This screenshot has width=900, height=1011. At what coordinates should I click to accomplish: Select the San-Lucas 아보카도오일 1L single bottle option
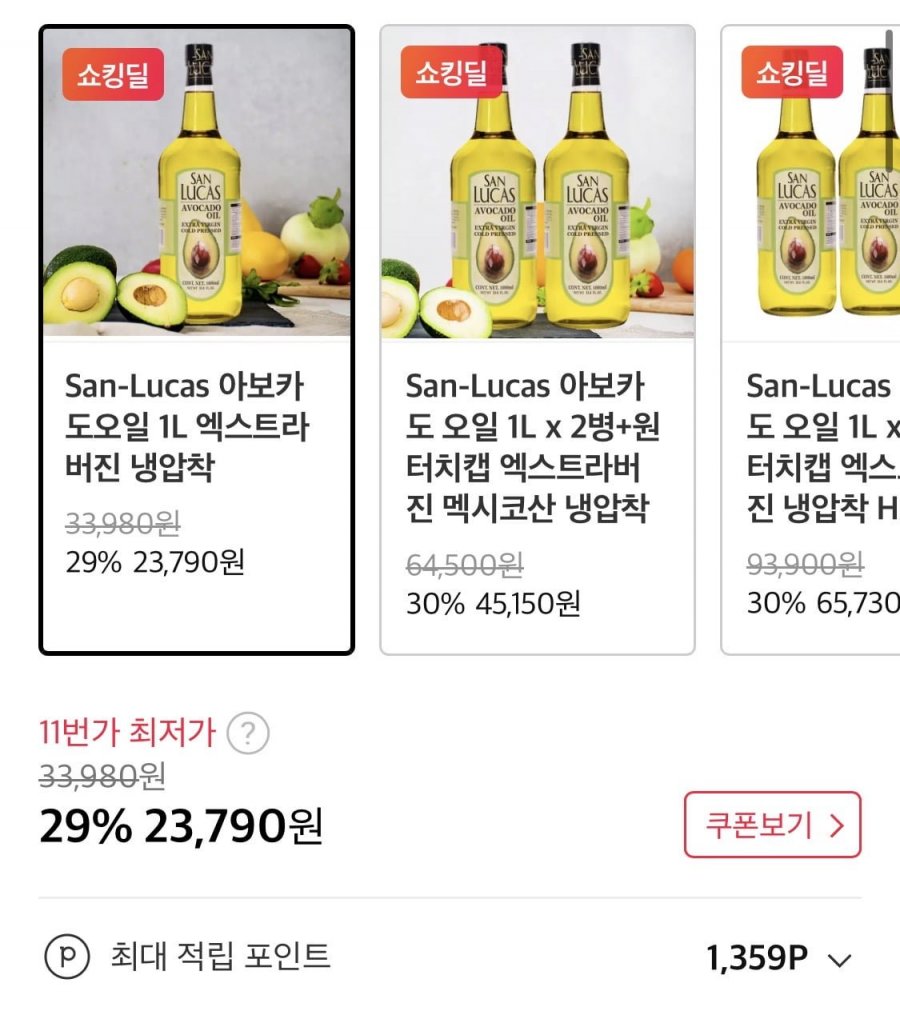[x=196, y=340]
